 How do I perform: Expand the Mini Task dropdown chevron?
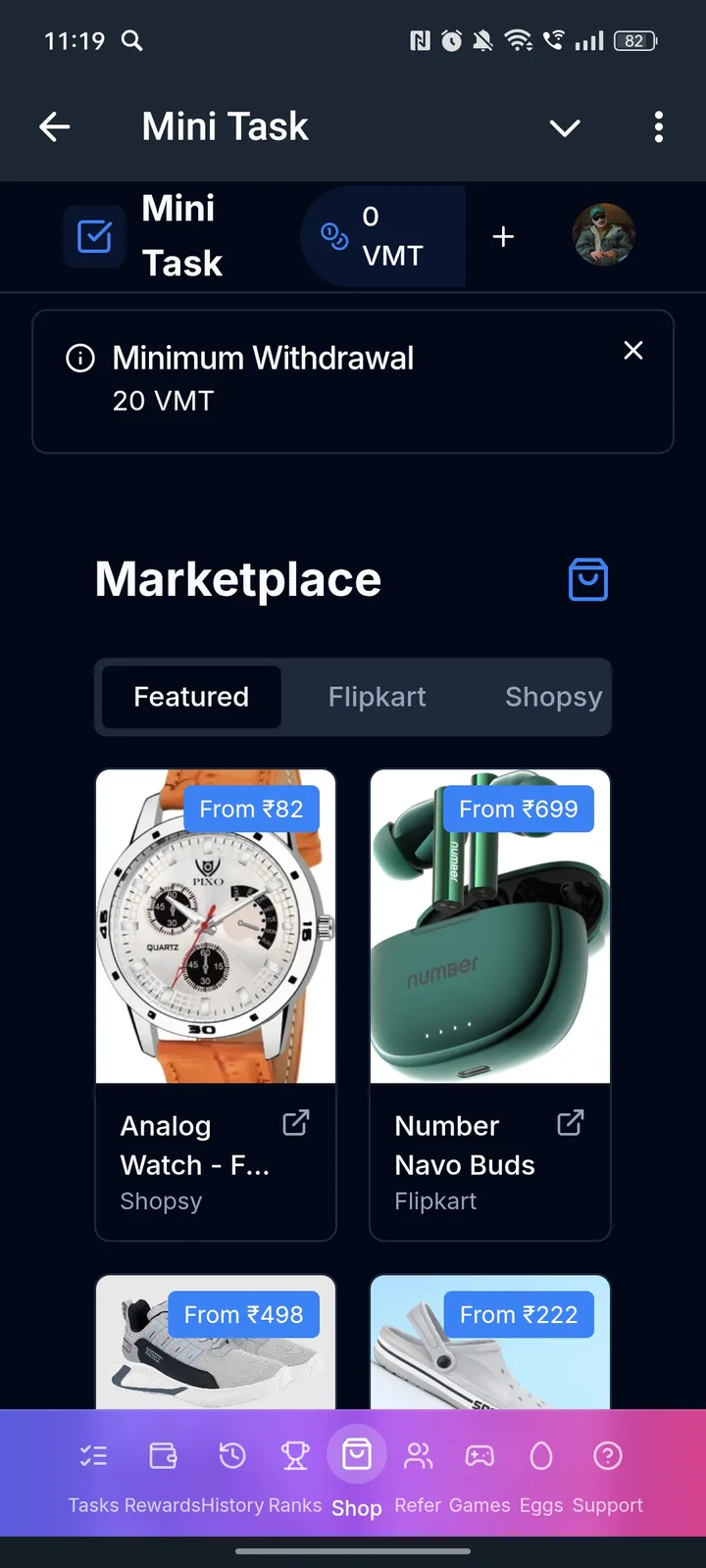coord(565,127)
